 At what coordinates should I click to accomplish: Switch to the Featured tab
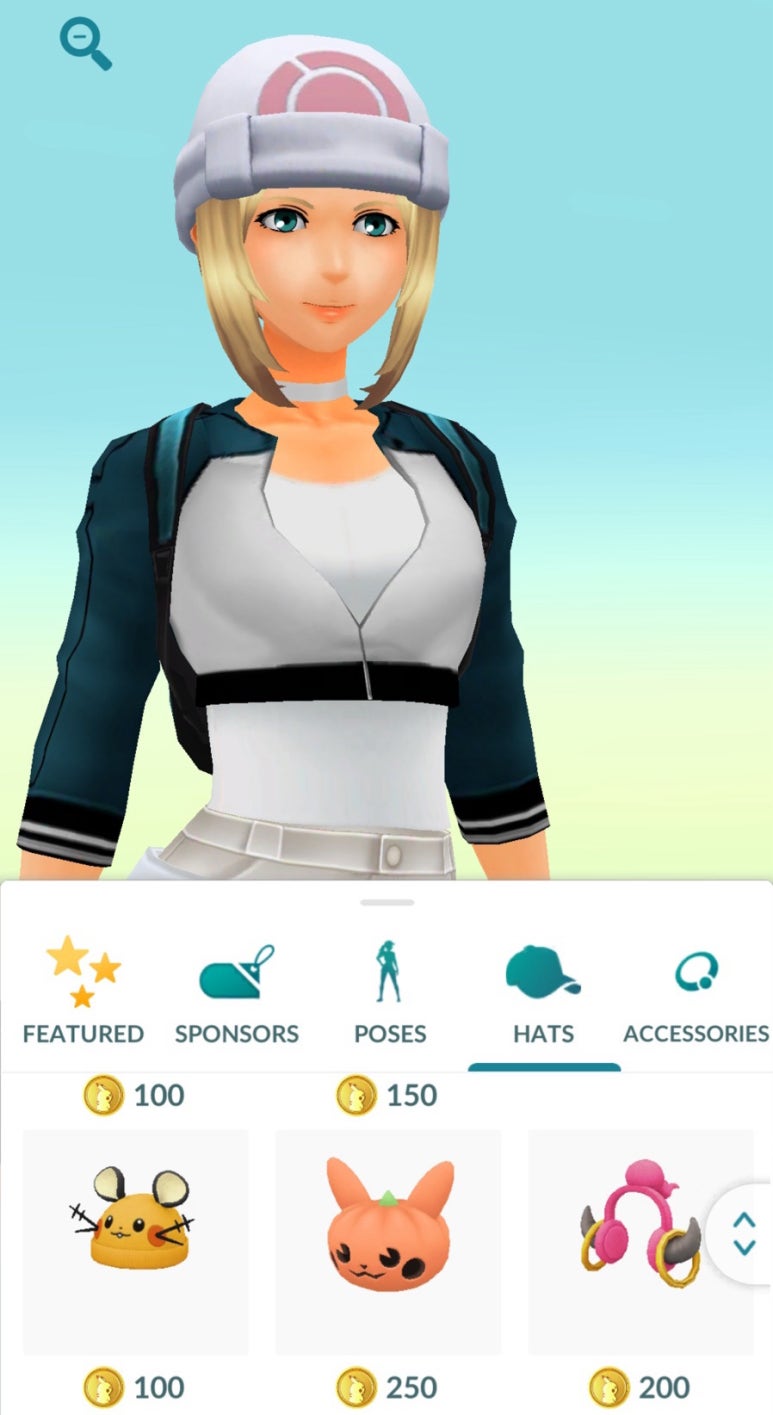pos(83,991)
